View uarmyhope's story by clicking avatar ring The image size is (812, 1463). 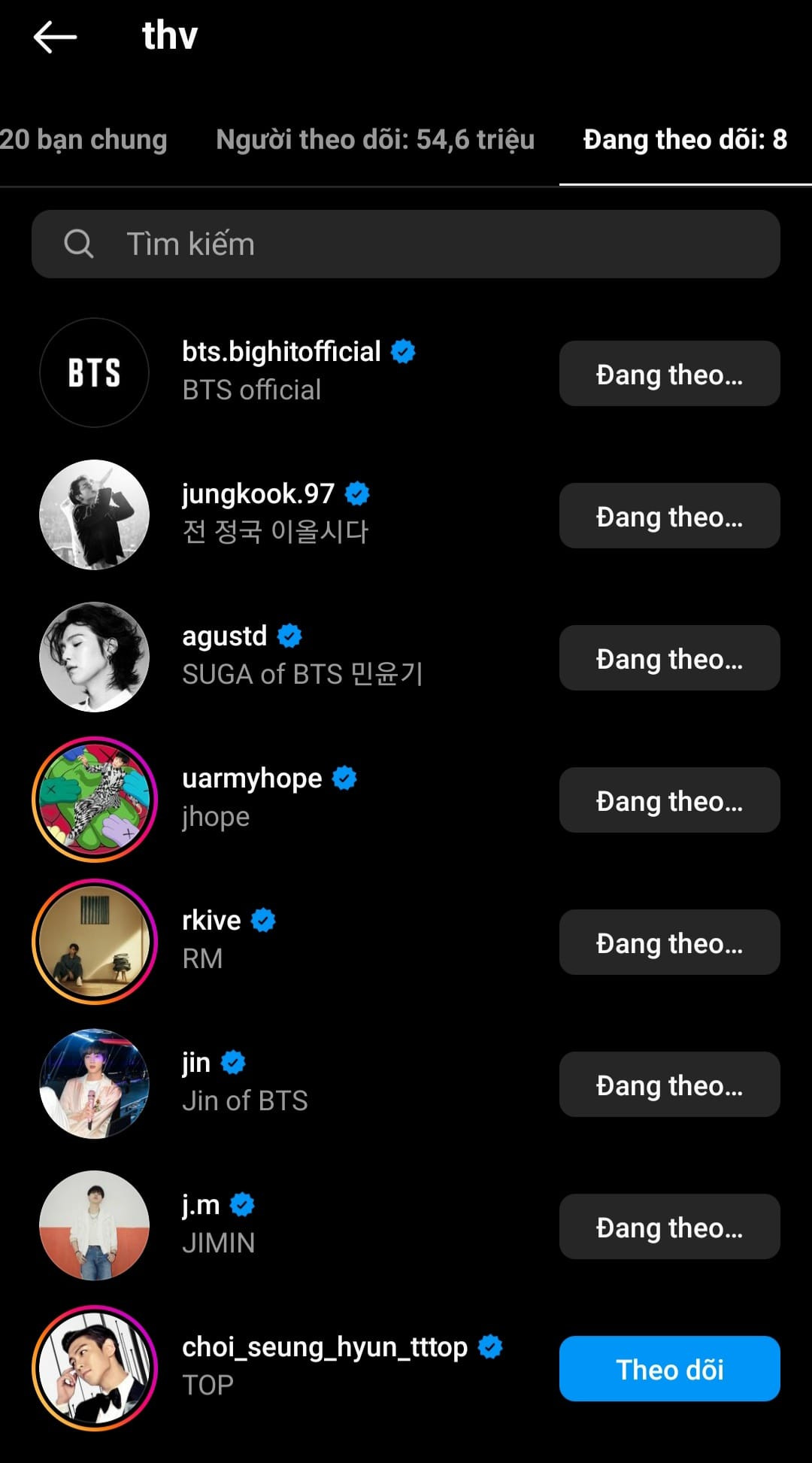93,800
